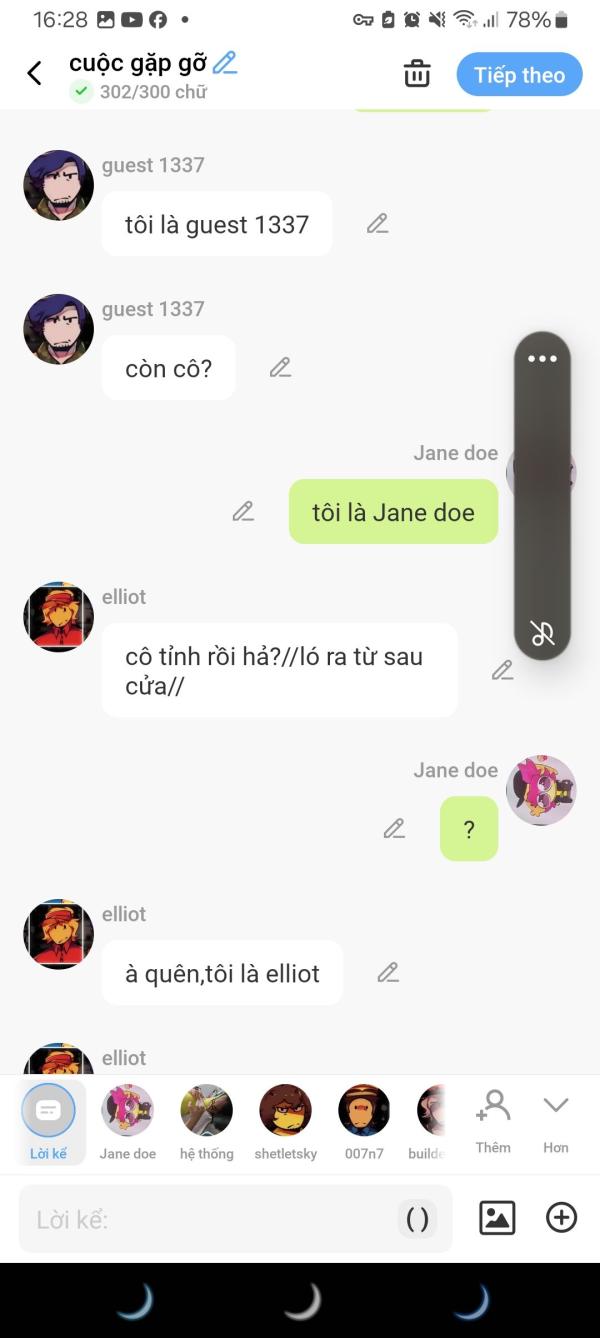Expand the "Hơn" options
The width and height of the screenshot is (600, 1338).
coord(555,1120)
